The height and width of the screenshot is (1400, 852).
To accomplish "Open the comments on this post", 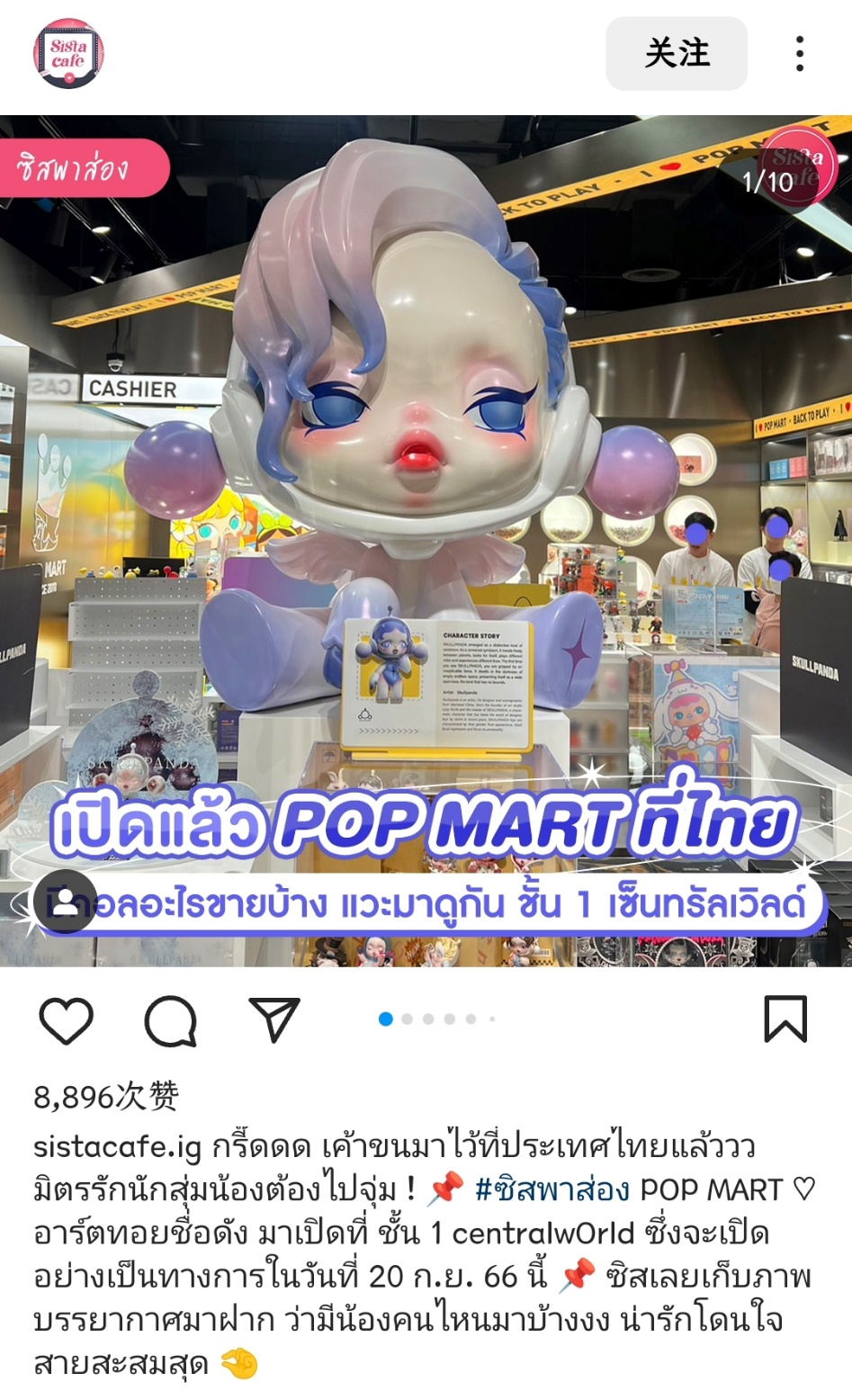I will (170, 1020).
